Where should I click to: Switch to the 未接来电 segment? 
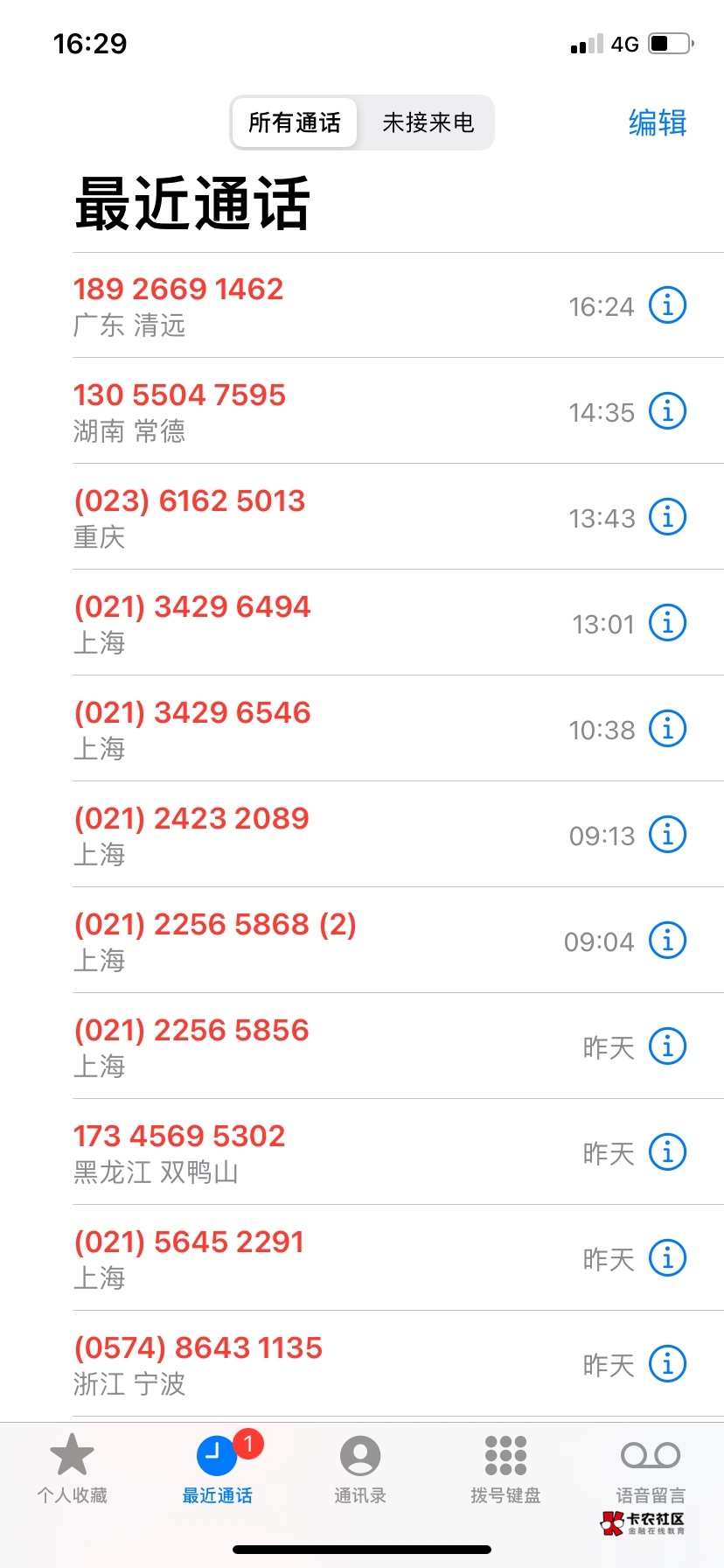pos(428,122)
